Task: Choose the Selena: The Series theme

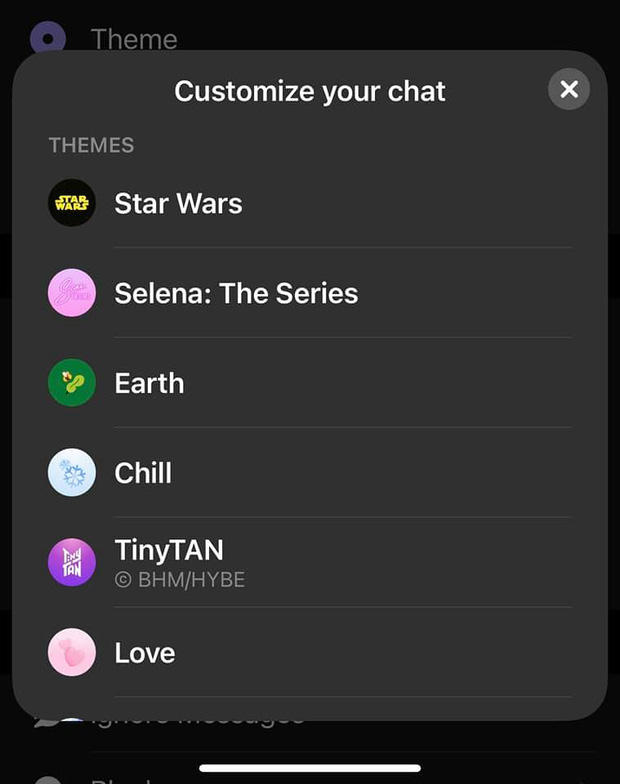Action: pos(236,293)
